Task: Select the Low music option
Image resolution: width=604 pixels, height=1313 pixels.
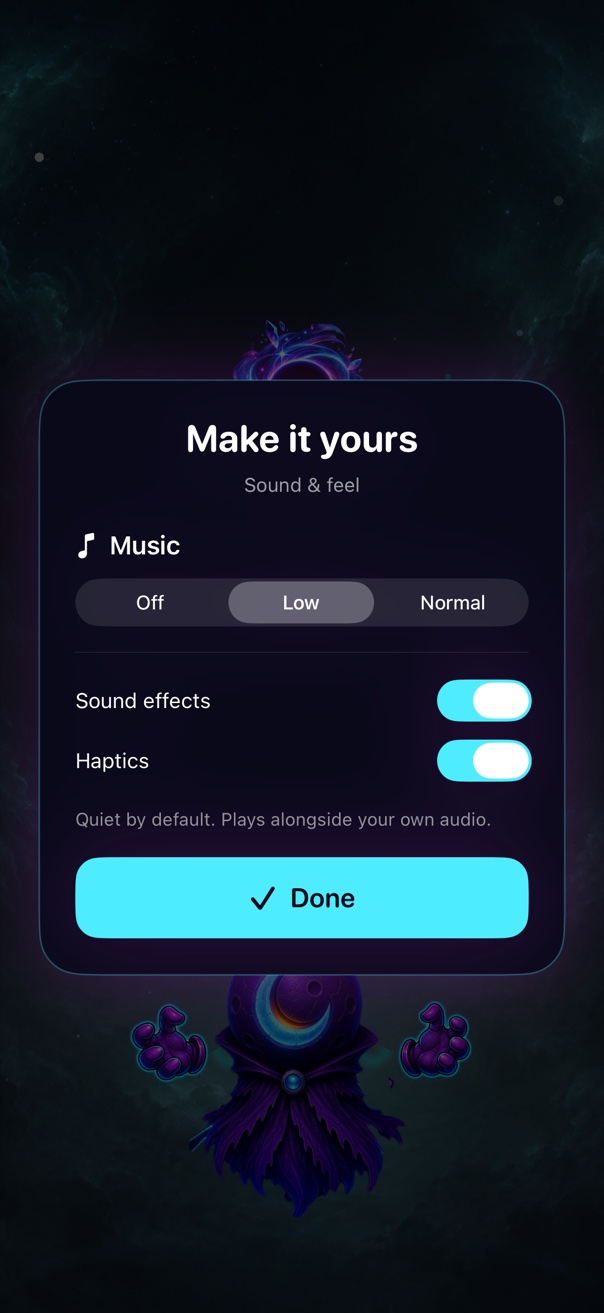Action: point(301,603)
